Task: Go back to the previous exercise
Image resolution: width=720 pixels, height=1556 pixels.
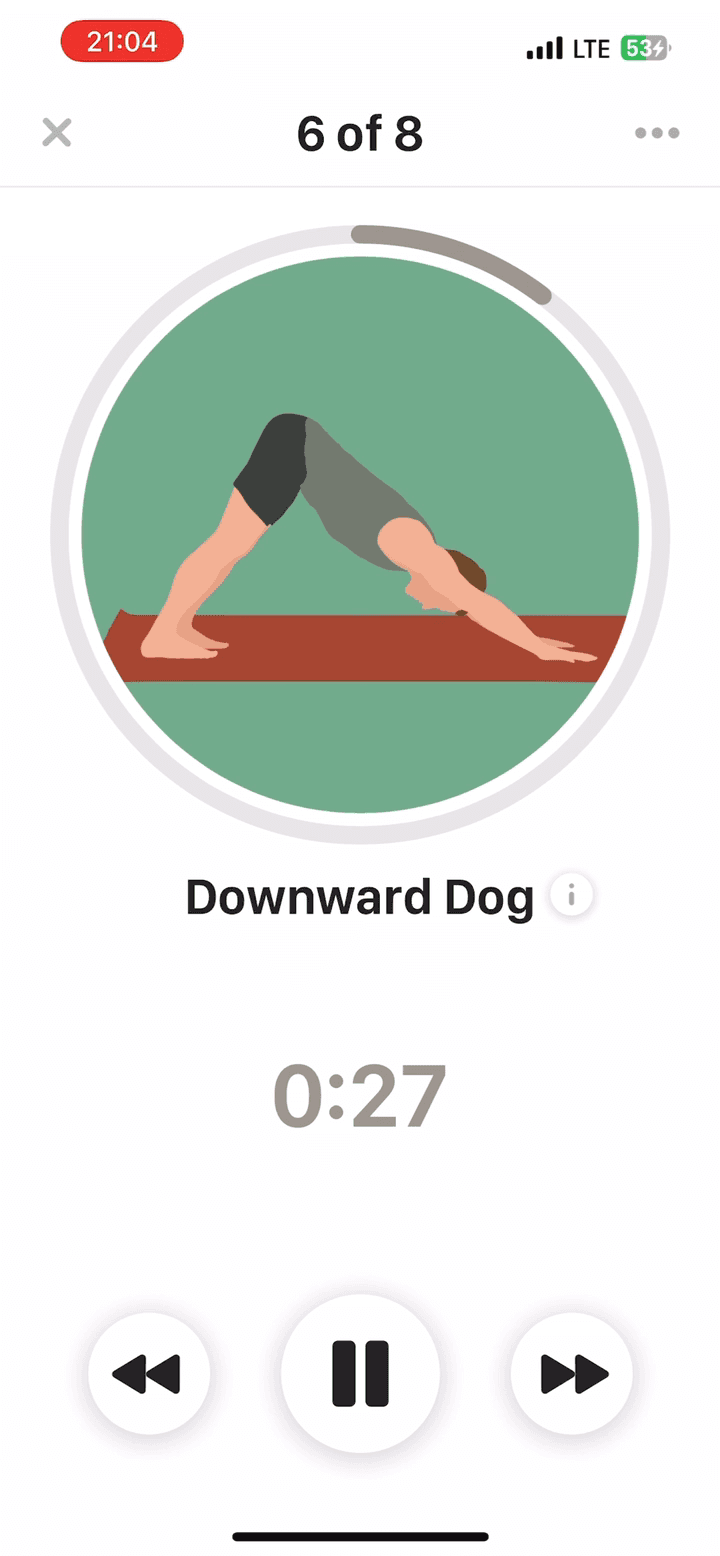Action: click(149, 1374)
